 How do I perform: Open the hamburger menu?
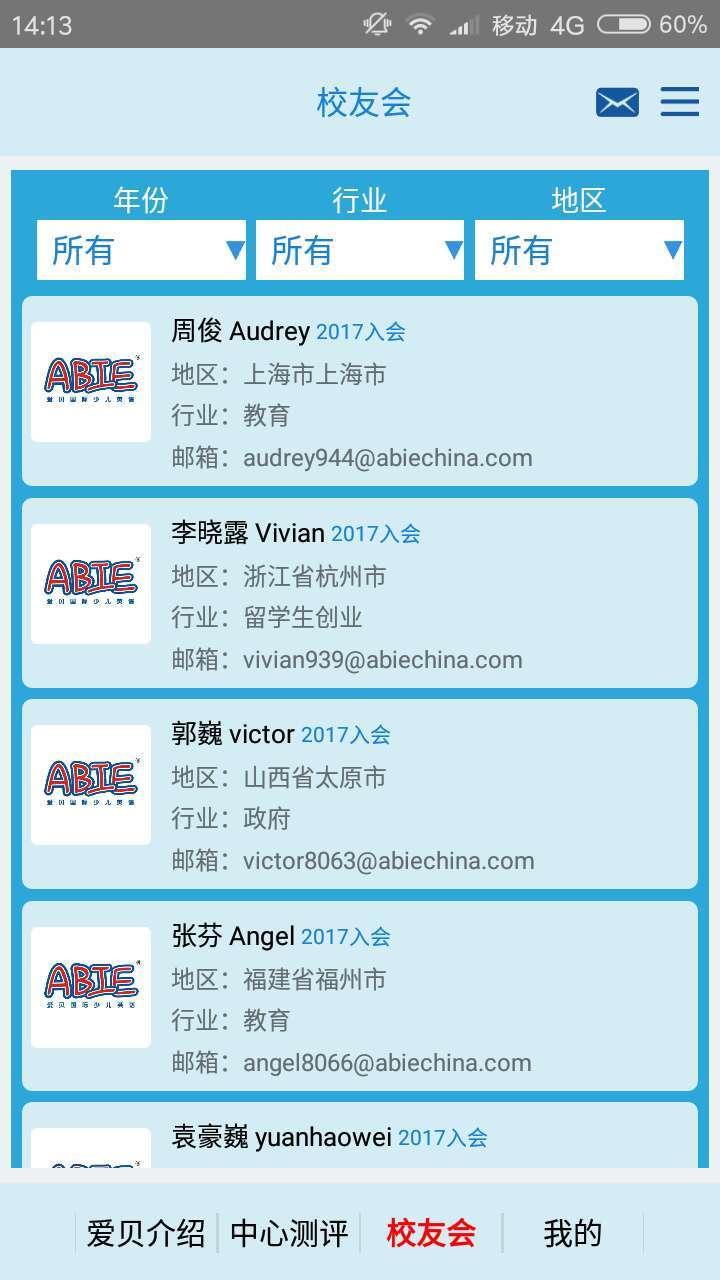point(679,102)
